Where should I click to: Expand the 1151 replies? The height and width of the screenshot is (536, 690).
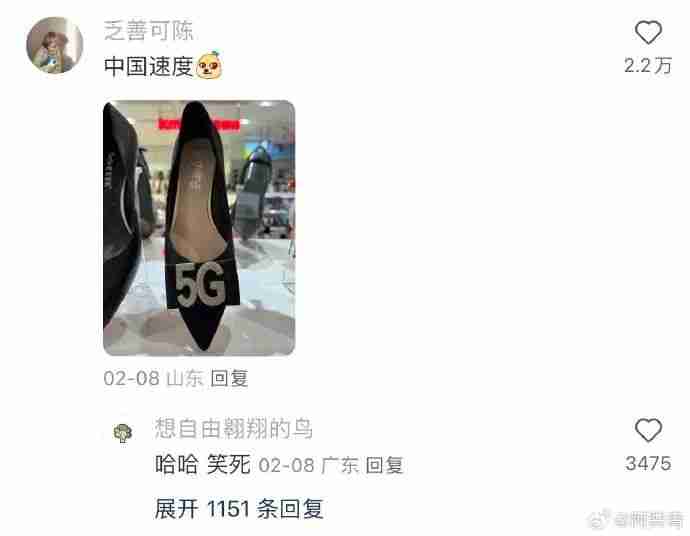click(239, 508)
